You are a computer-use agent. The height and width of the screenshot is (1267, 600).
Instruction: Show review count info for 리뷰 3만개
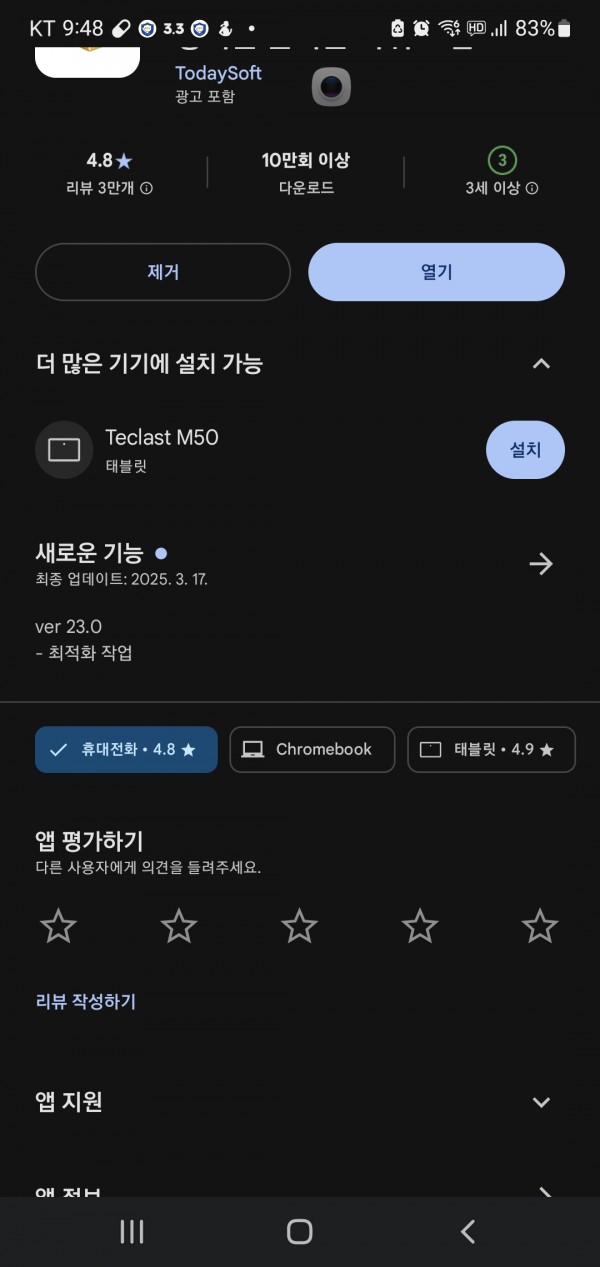point(146,188)
